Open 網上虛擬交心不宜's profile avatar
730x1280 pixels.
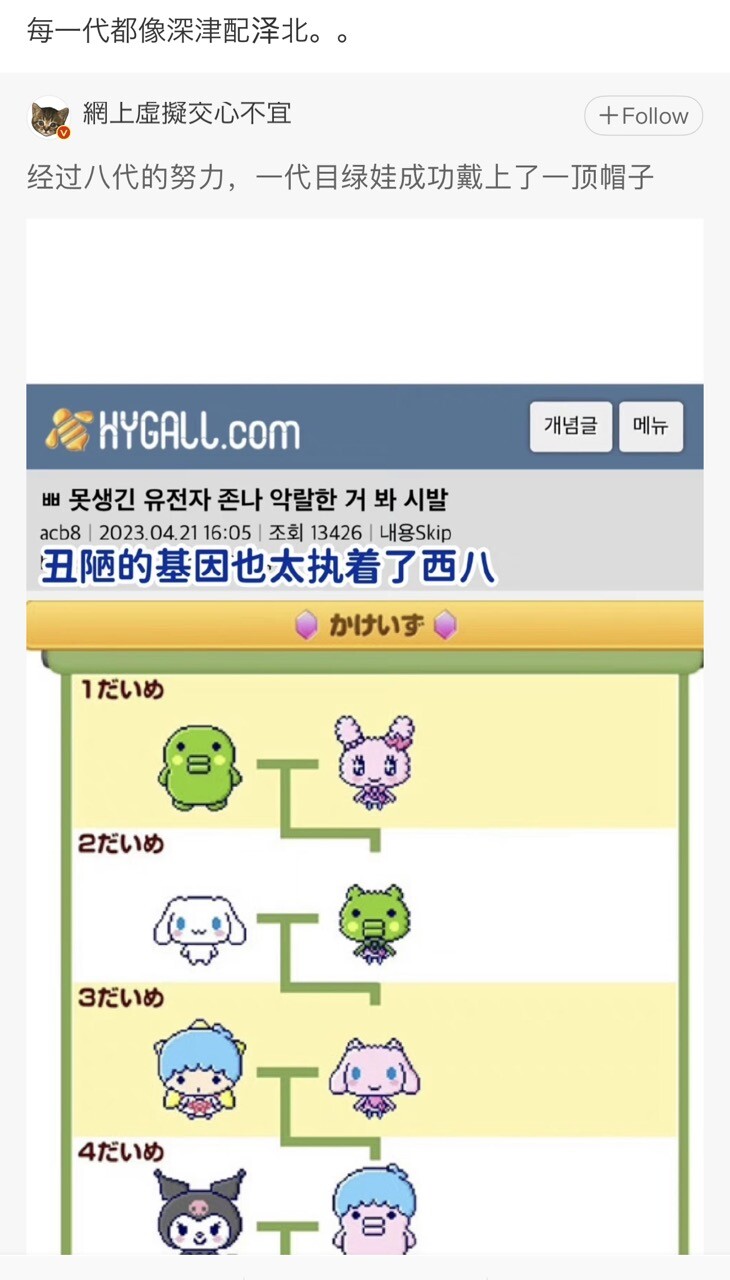(50, 117)
